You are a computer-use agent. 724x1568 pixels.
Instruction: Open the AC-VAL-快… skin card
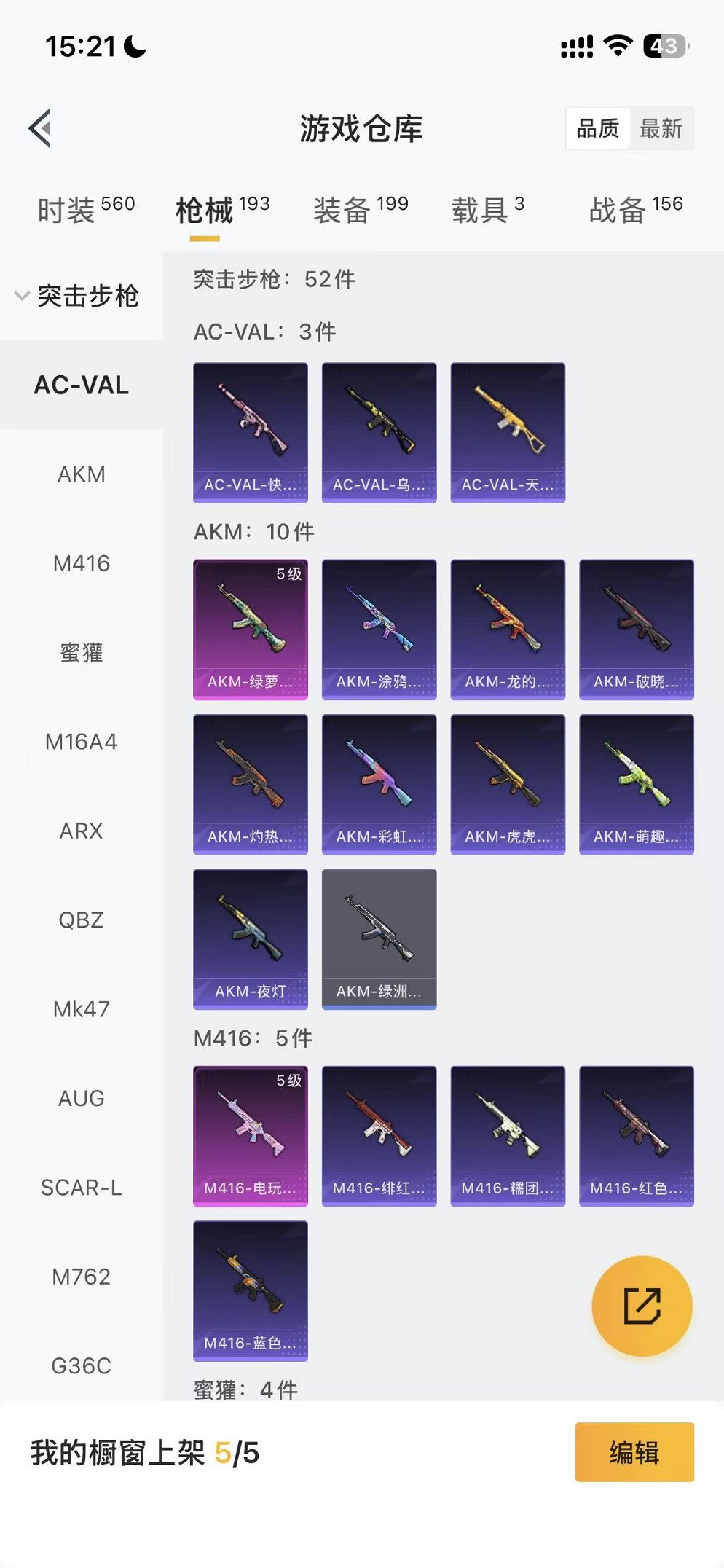pyautogui.click(x=251, y=433)
